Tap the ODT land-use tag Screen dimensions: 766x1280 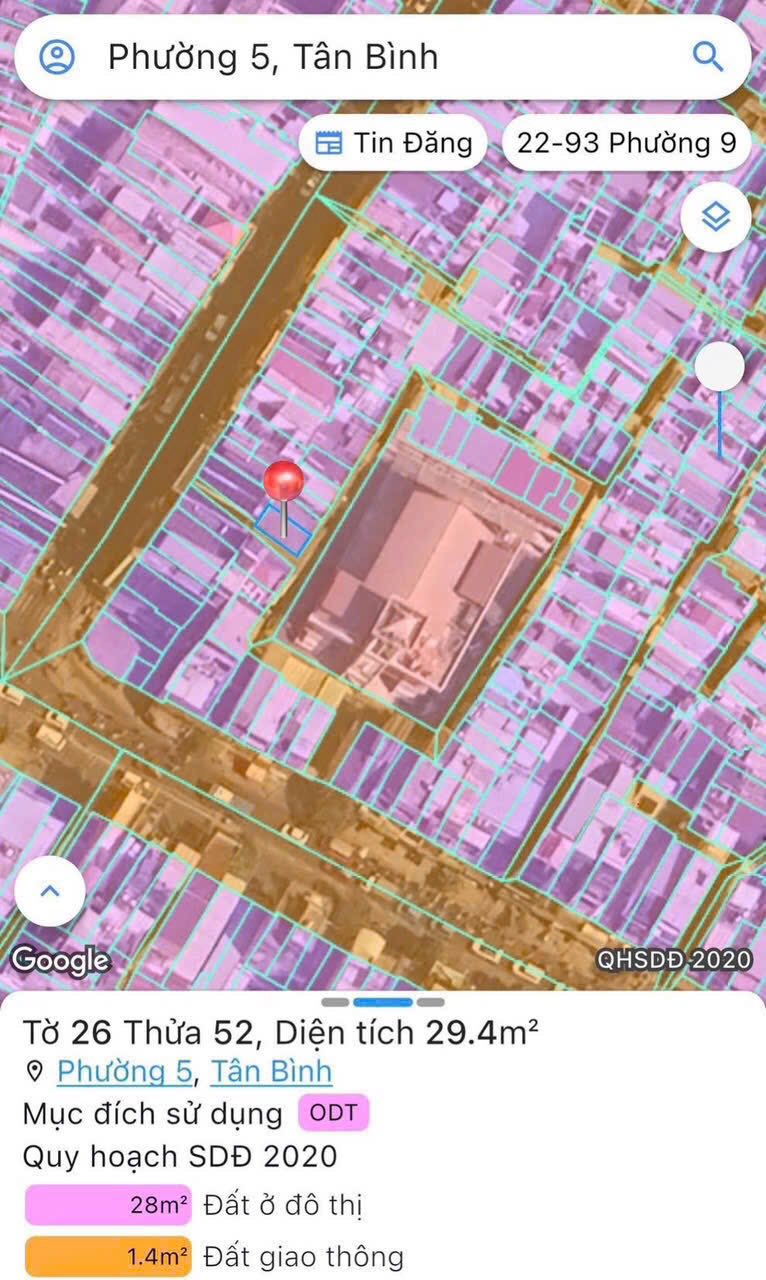(x=333, y=1113)
